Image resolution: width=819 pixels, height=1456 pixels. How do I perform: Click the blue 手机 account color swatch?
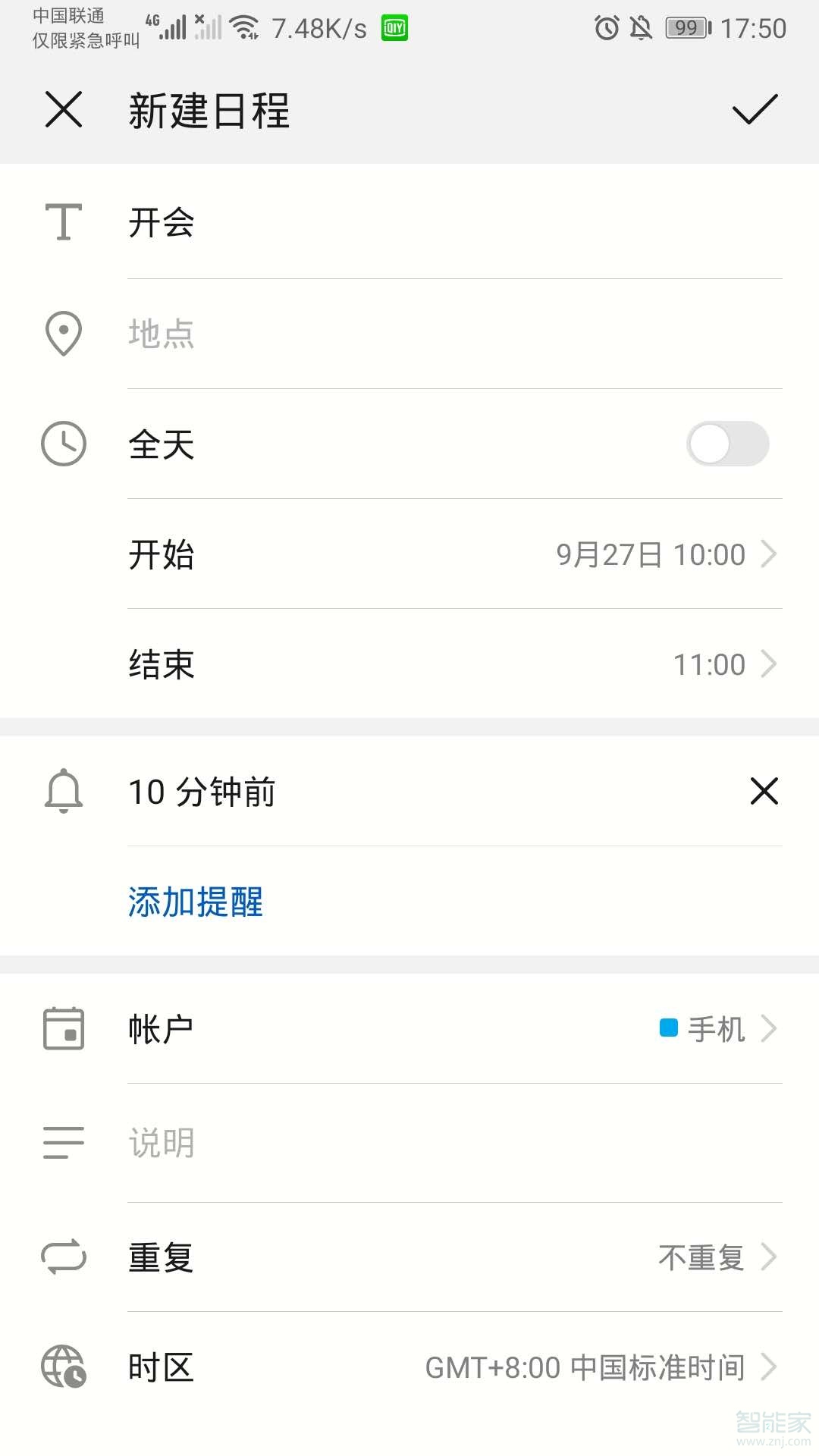click(667, 1029)
